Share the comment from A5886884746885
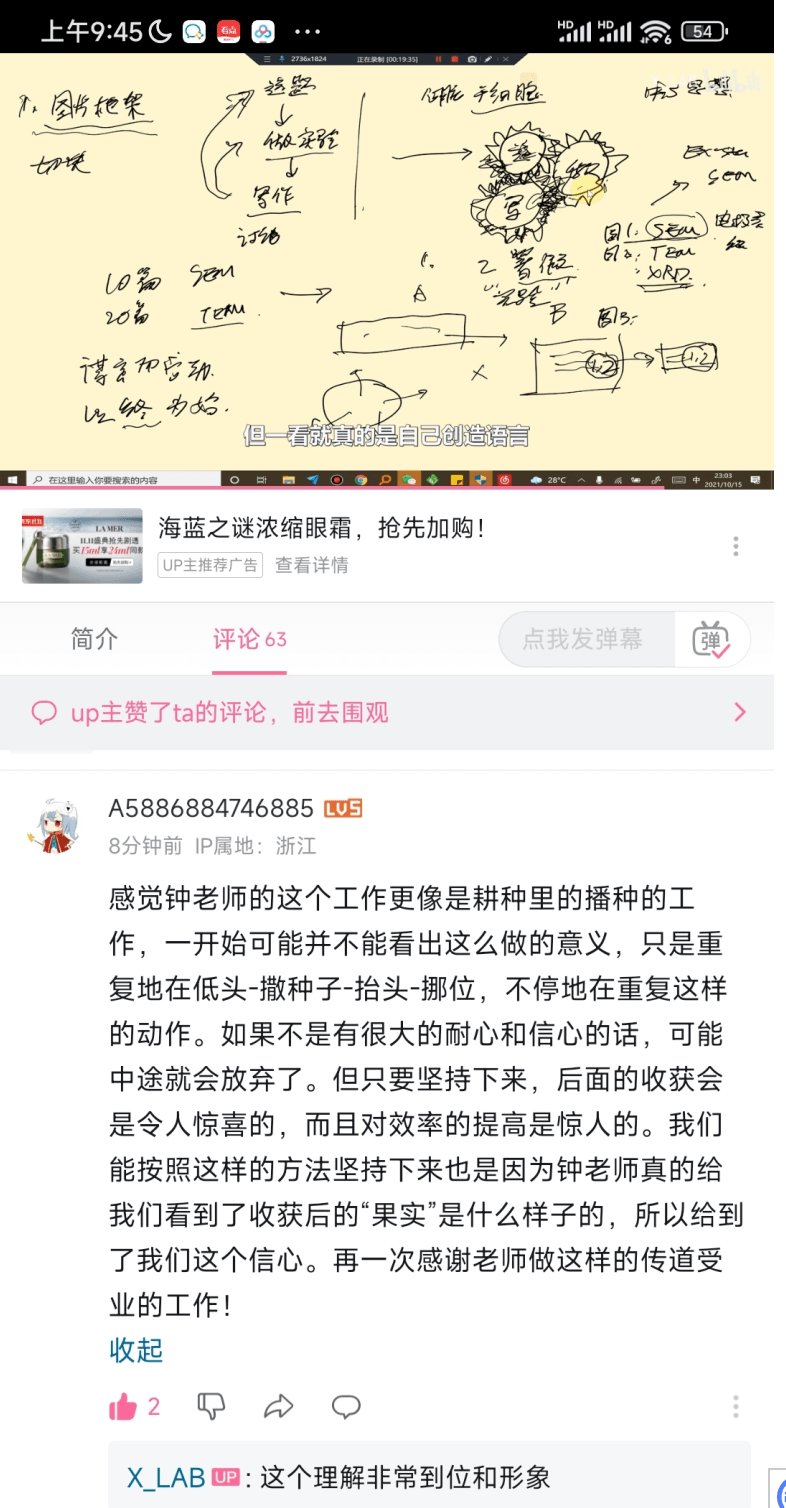 tap(278, 1407)
